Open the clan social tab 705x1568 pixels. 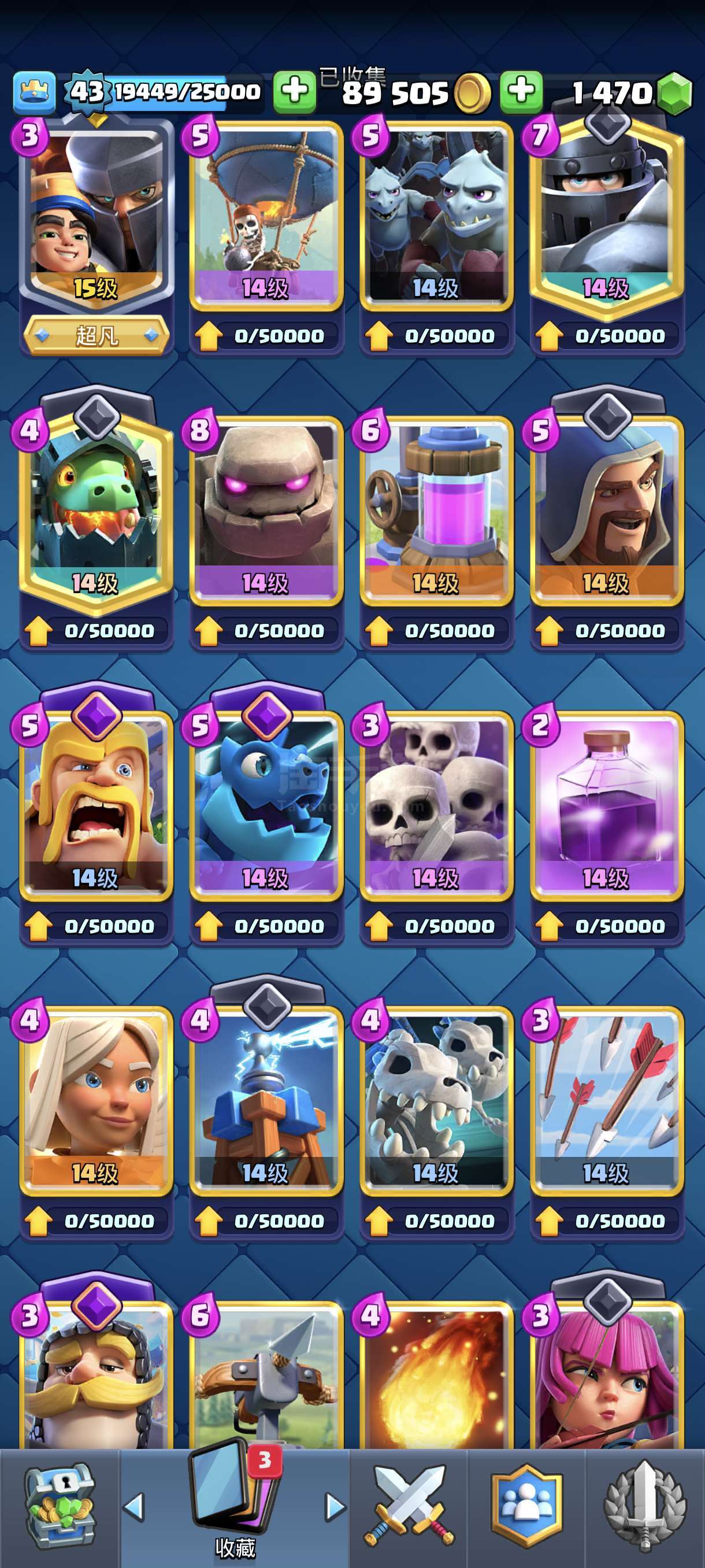pos(527,1506)
